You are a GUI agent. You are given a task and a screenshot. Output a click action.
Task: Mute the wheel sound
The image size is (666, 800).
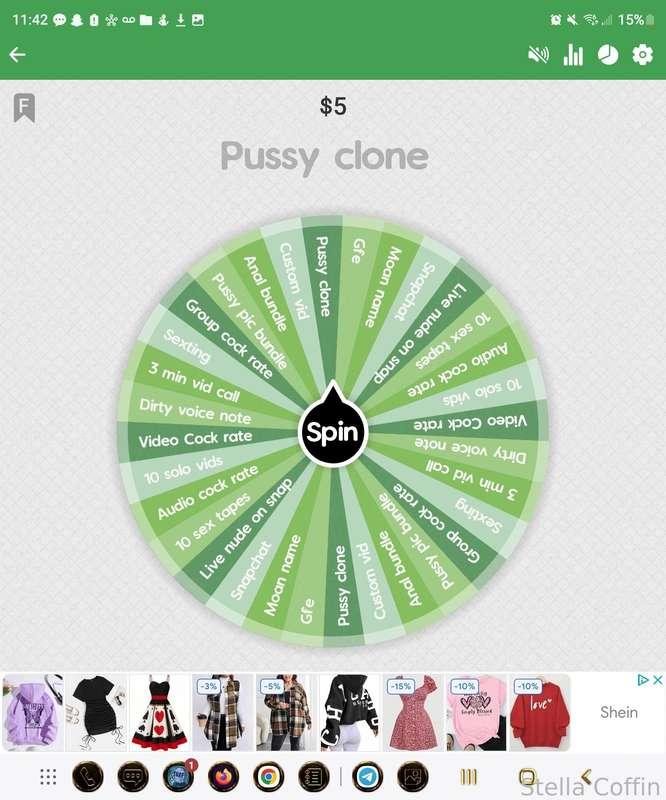538,55
